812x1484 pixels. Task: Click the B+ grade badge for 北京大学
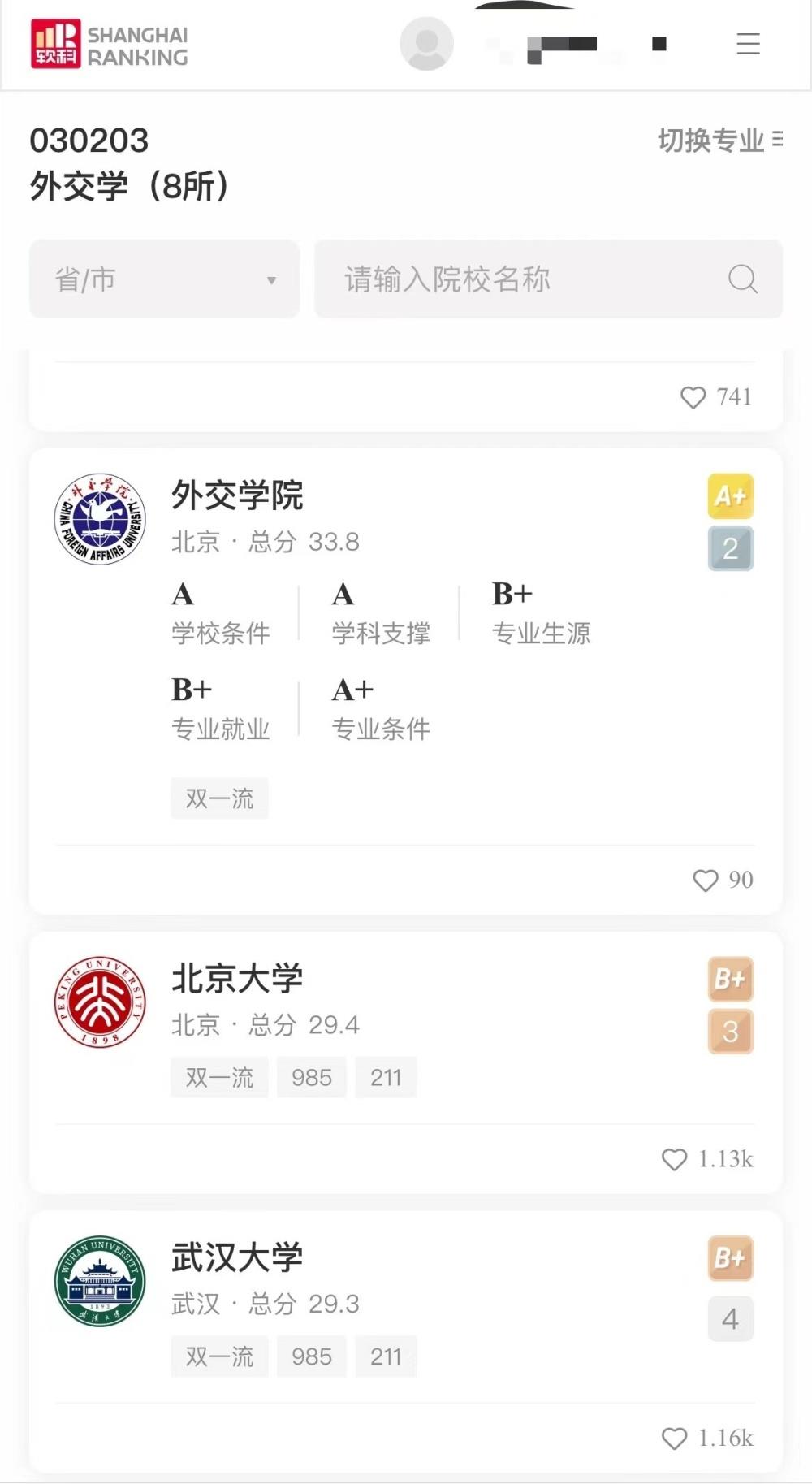point(730,979)
